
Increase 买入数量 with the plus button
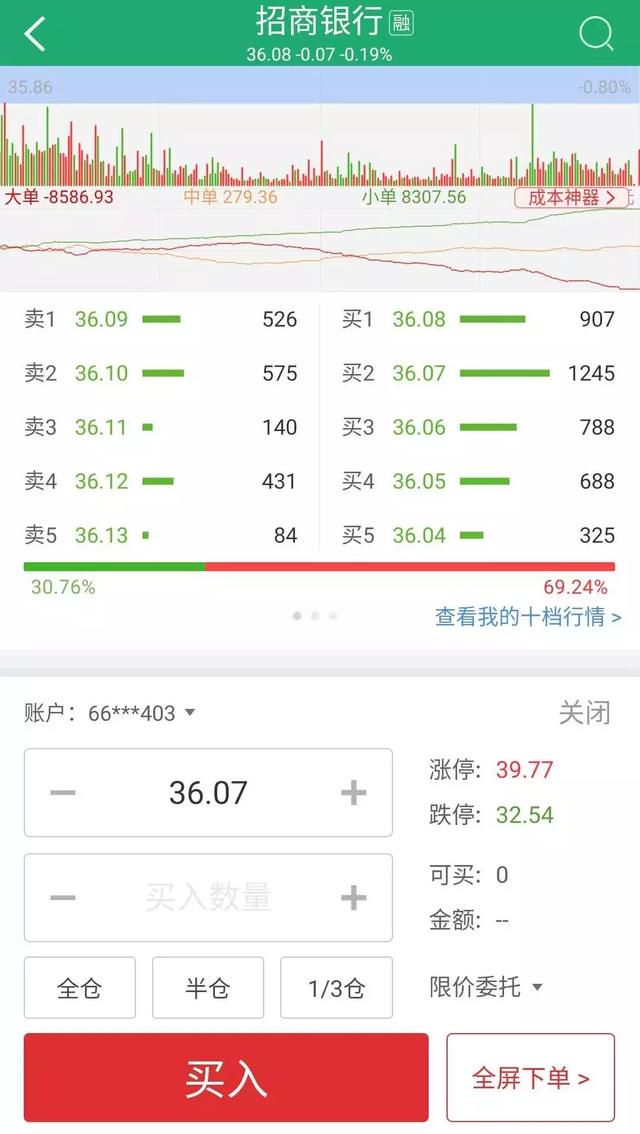click(x=354, y=898)
